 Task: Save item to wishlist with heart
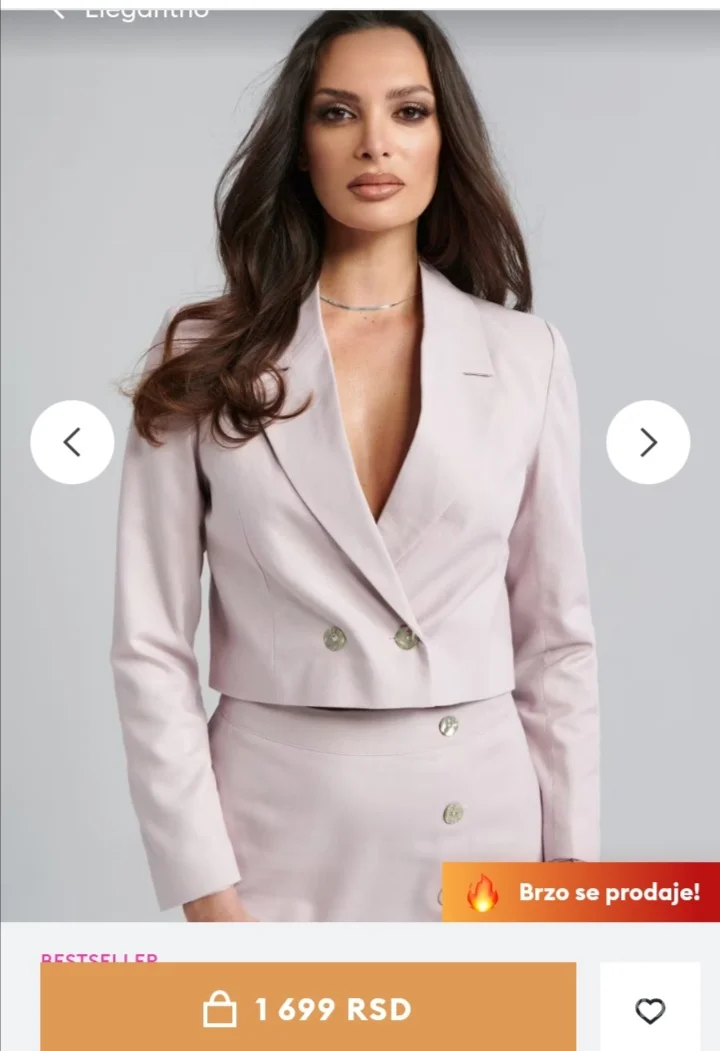[x=650, y=1010]
